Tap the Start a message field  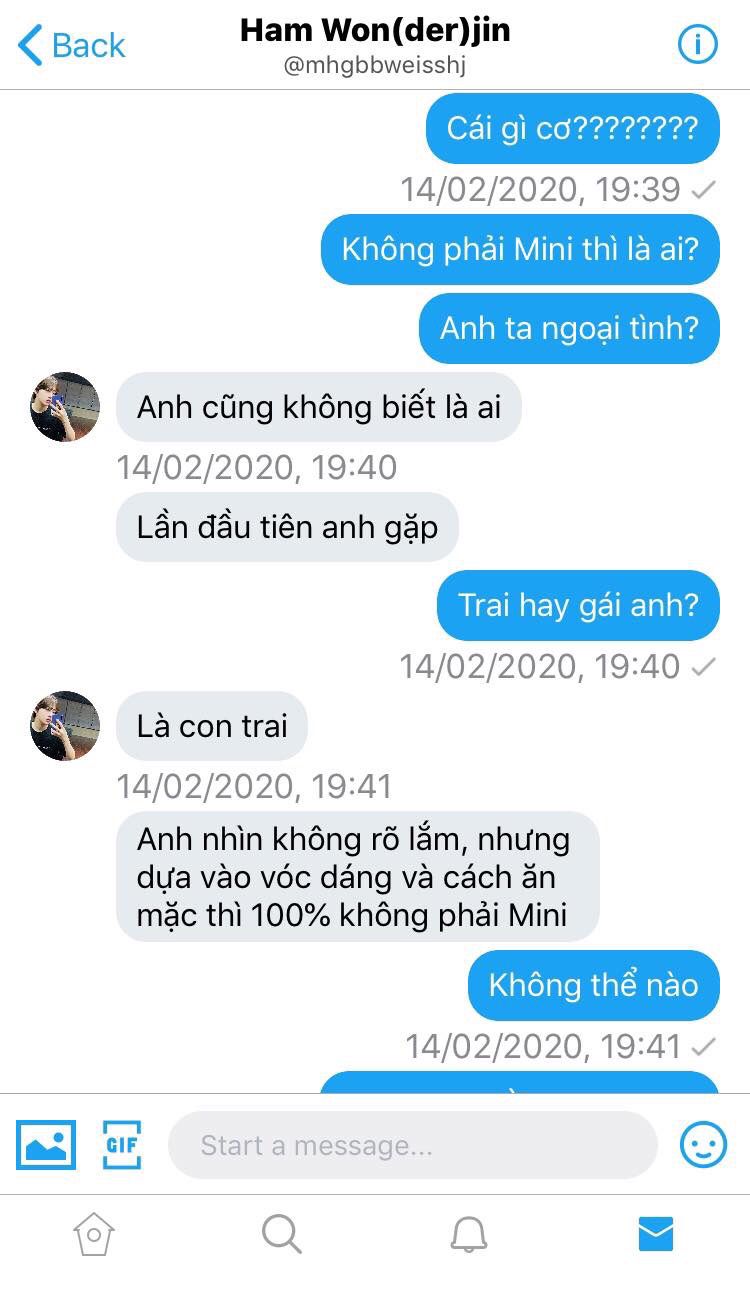coord(412,1145)
